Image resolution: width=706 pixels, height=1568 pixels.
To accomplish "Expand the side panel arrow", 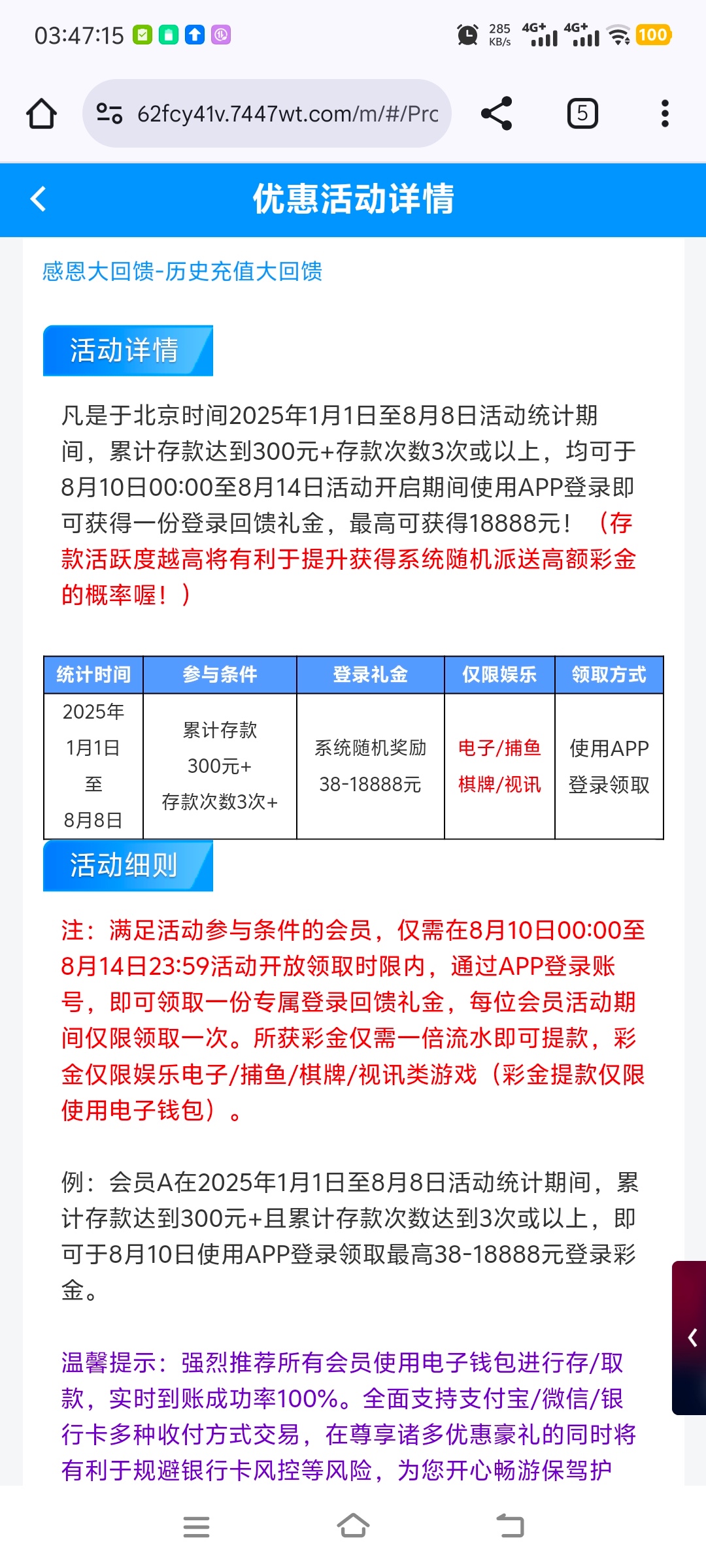I will [x=692, y=1338].
